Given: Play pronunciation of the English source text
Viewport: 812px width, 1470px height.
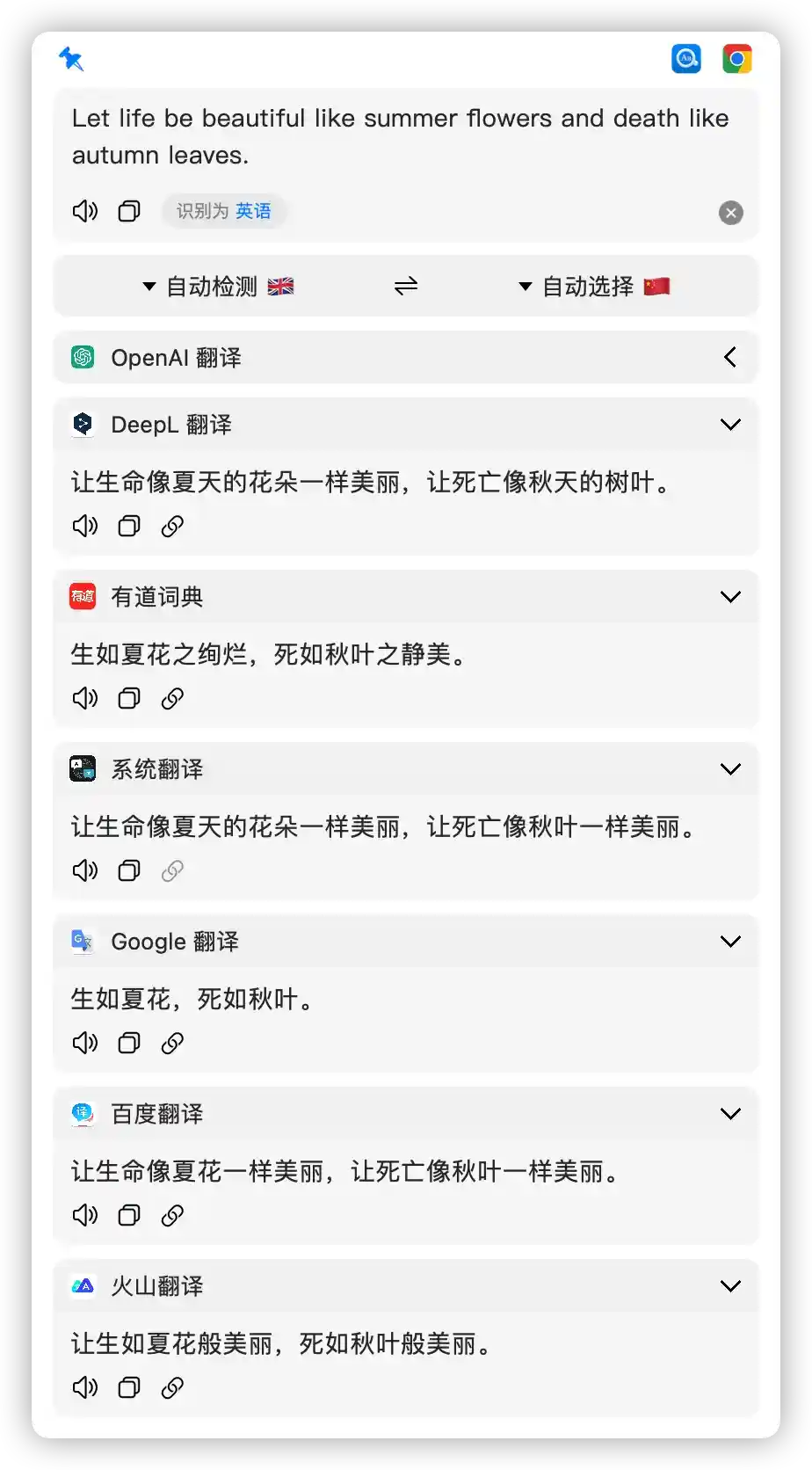Looking at the screenshot, I should pyautogui.click(x=84, y=211).
